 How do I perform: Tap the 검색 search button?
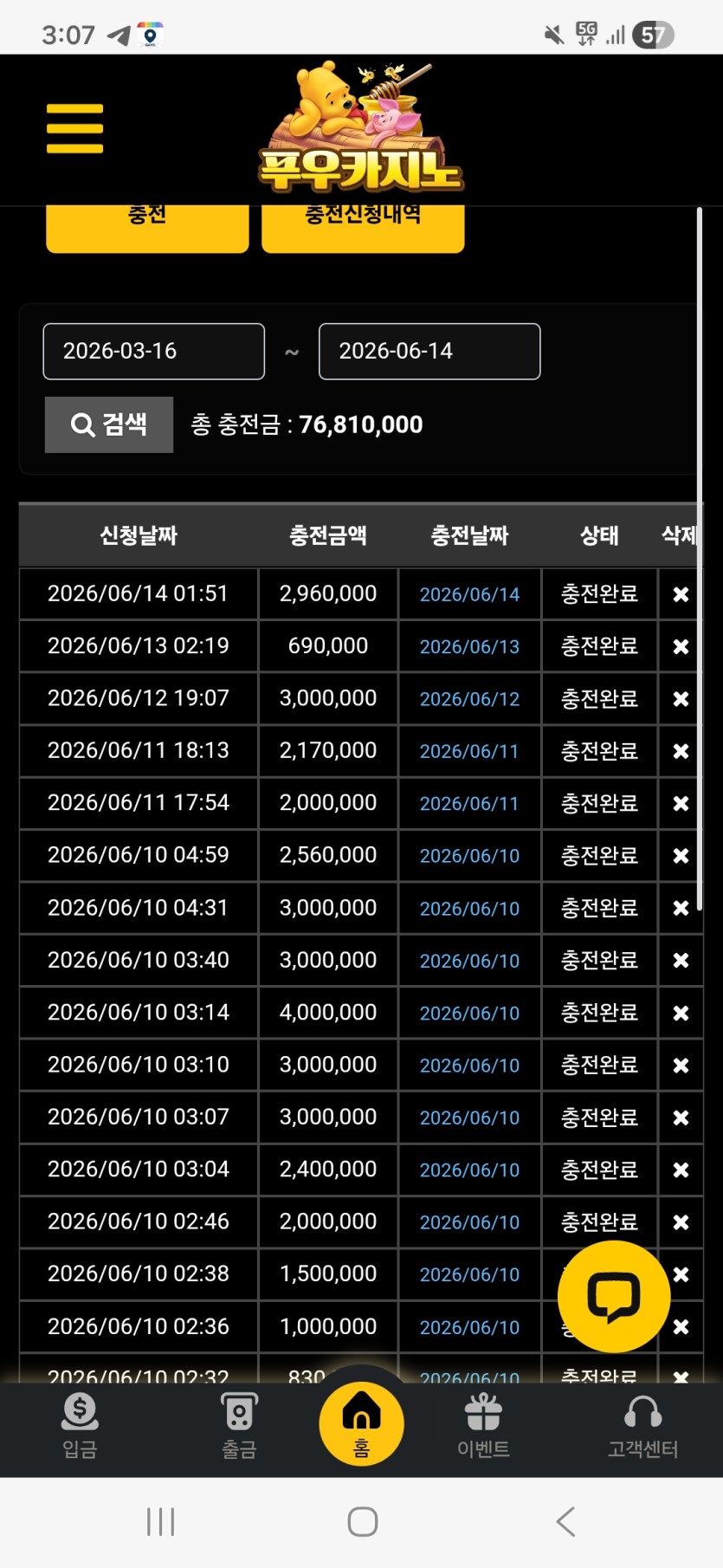(x=109, y=424)
